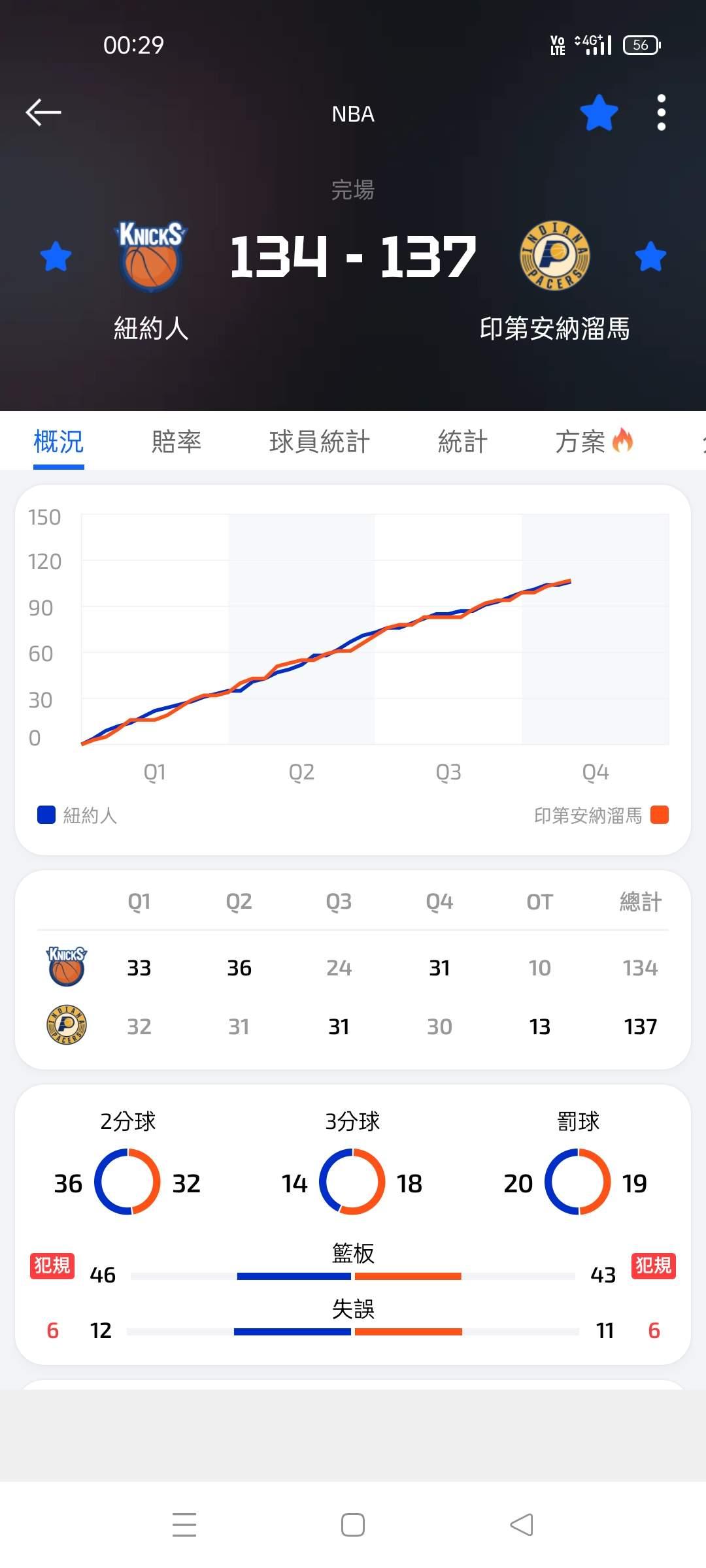Switch to the 球員統計 tab
Viewport: 706px width, 1568px height.
click(320, 442)
